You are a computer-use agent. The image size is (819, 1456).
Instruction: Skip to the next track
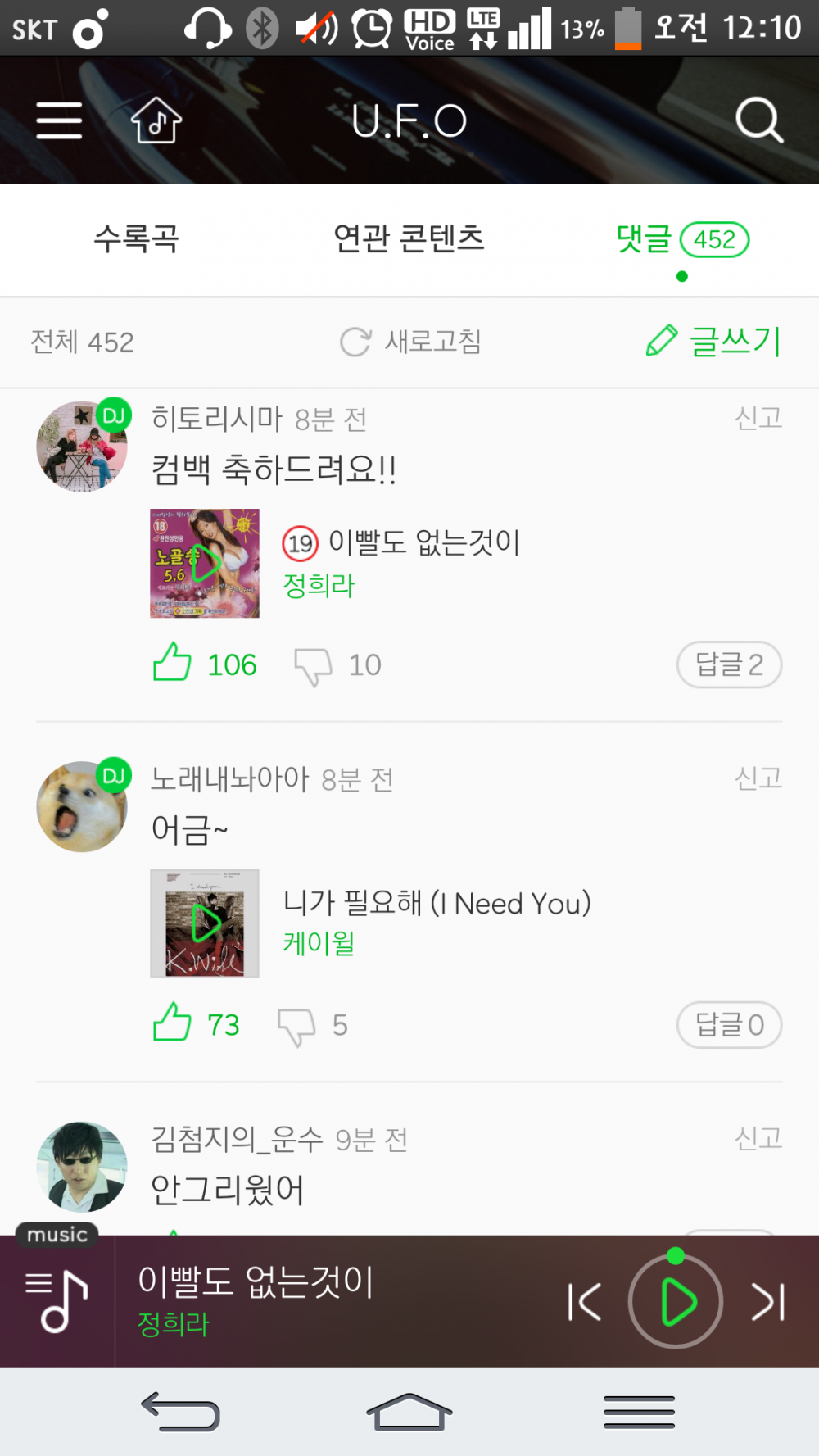tap(768, 1301)
